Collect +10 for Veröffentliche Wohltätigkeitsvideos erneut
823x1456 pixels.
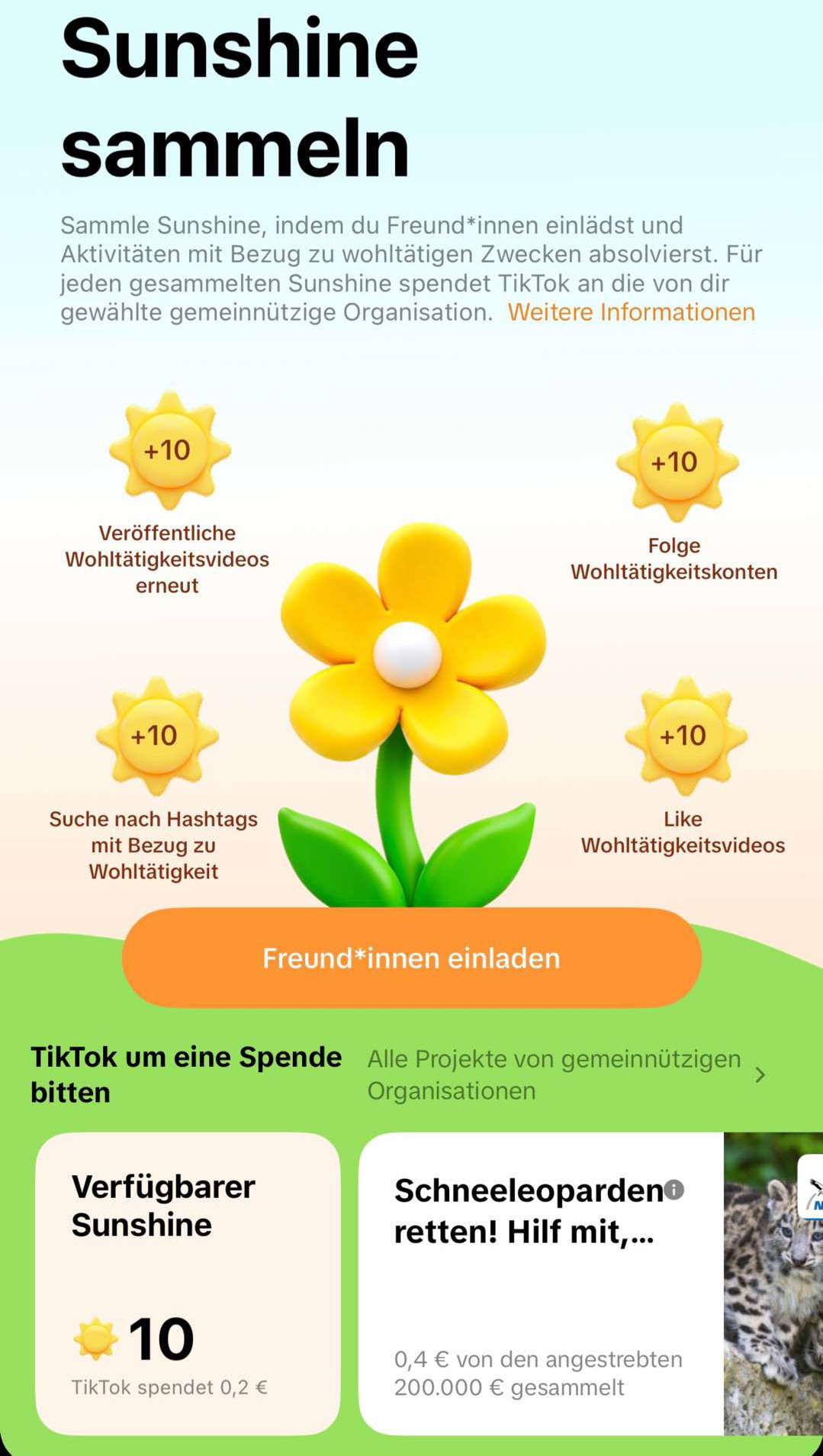coord(169,451)
